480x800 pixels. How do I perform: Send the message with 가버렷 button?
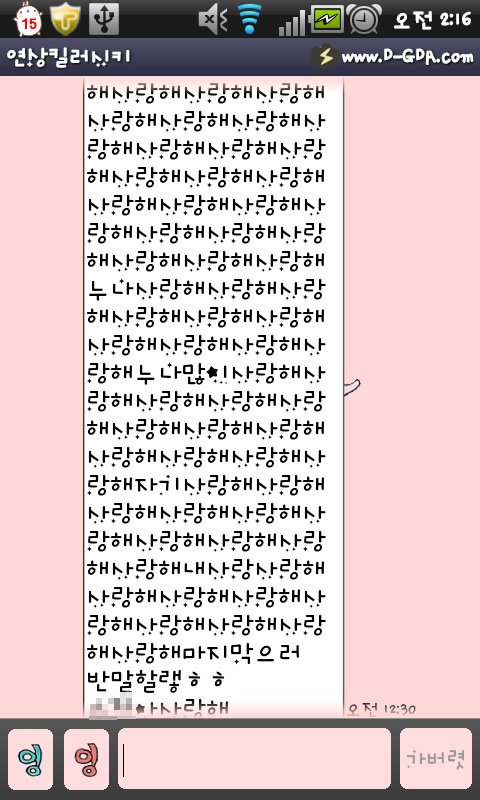(436, 759)
